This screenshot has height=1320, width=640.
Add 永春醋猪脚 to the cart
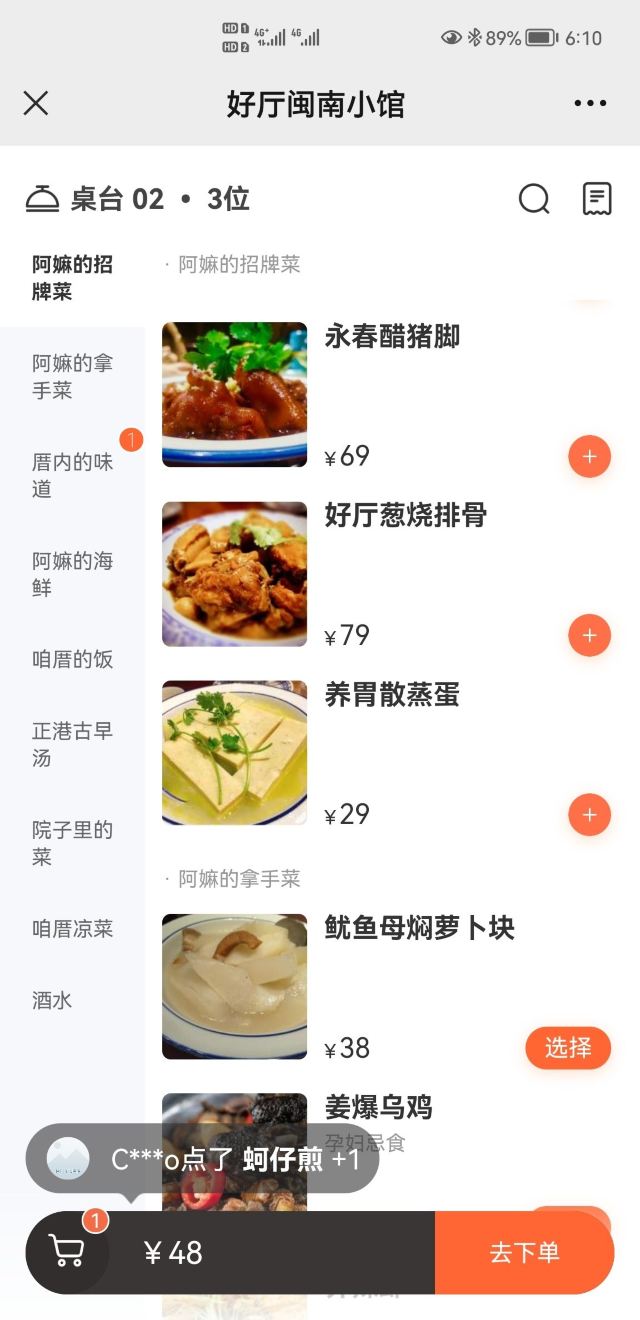tap(589, 457)
